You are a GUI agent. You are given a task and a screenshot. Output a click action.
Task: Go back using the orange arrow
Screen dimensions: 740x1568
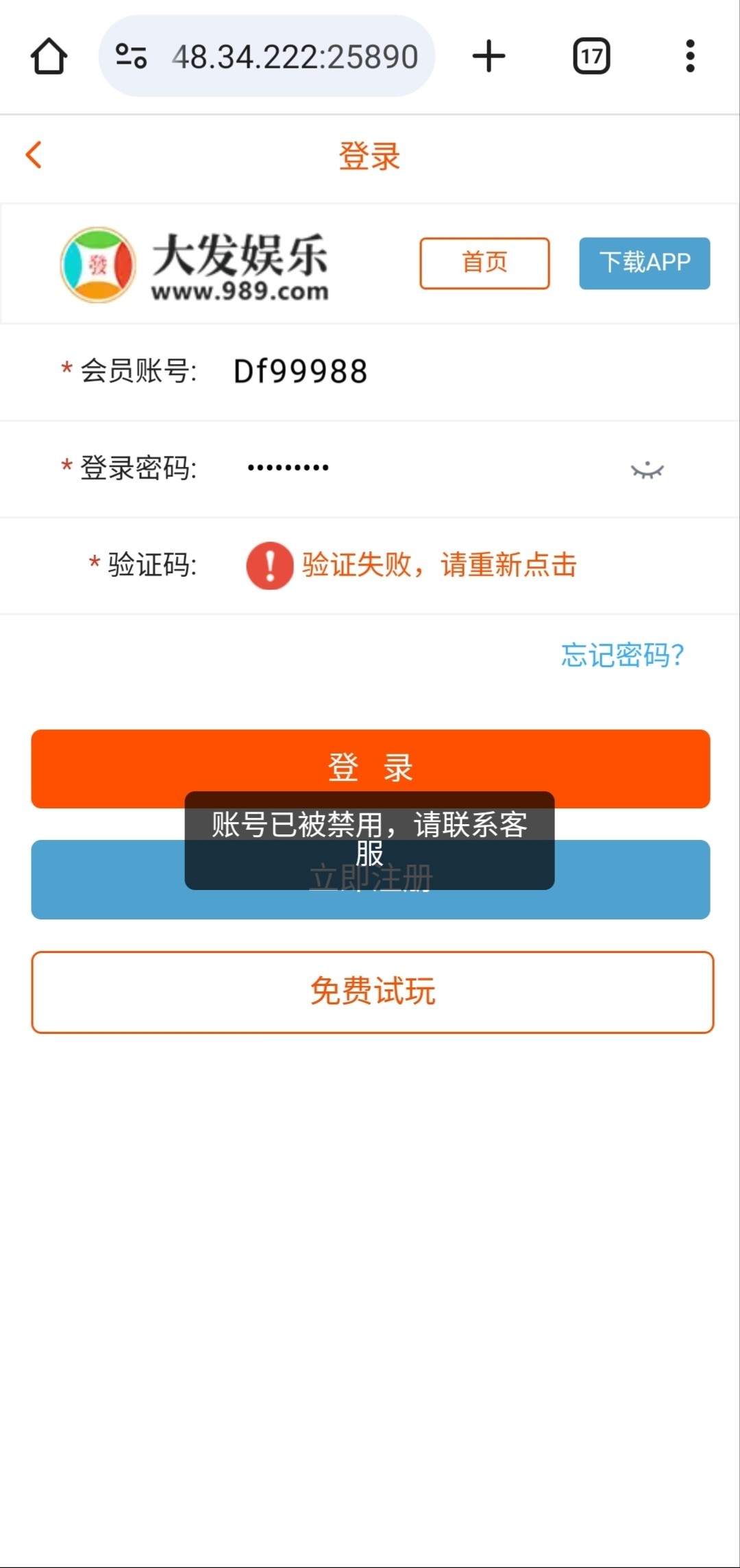click(34, 155)
